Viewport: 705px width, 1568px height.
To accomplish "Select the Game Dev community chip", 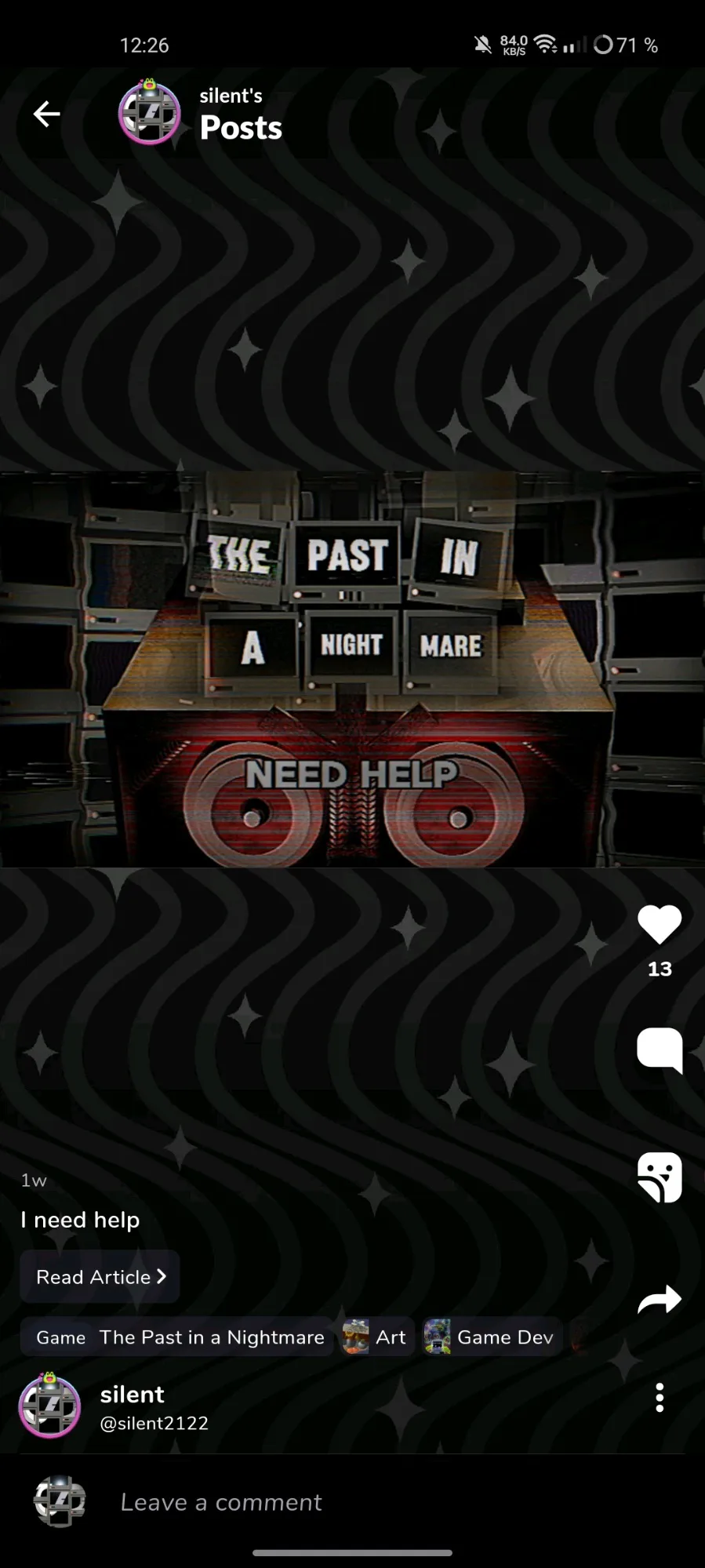I will pos(491,1337).
